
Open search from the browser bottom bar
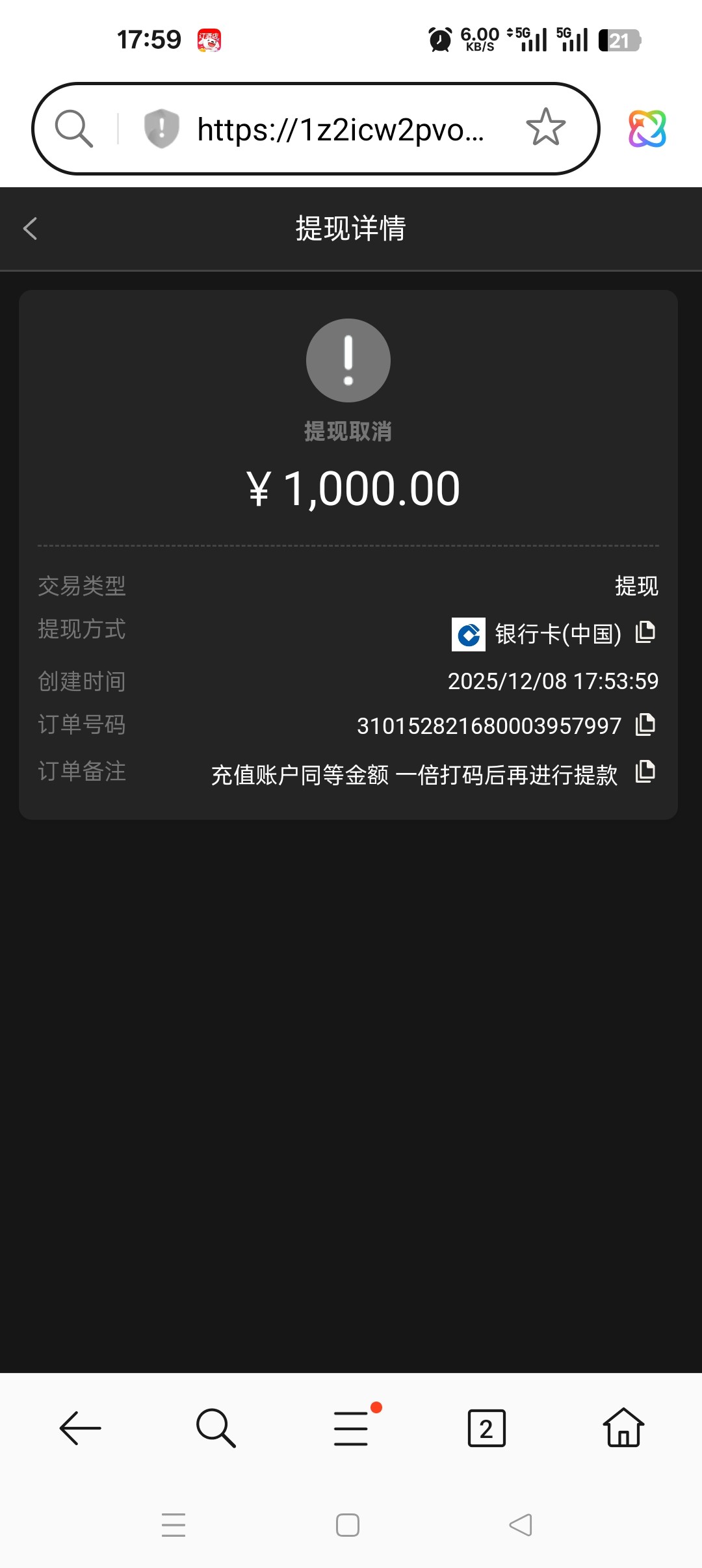tap(215, 1428)
